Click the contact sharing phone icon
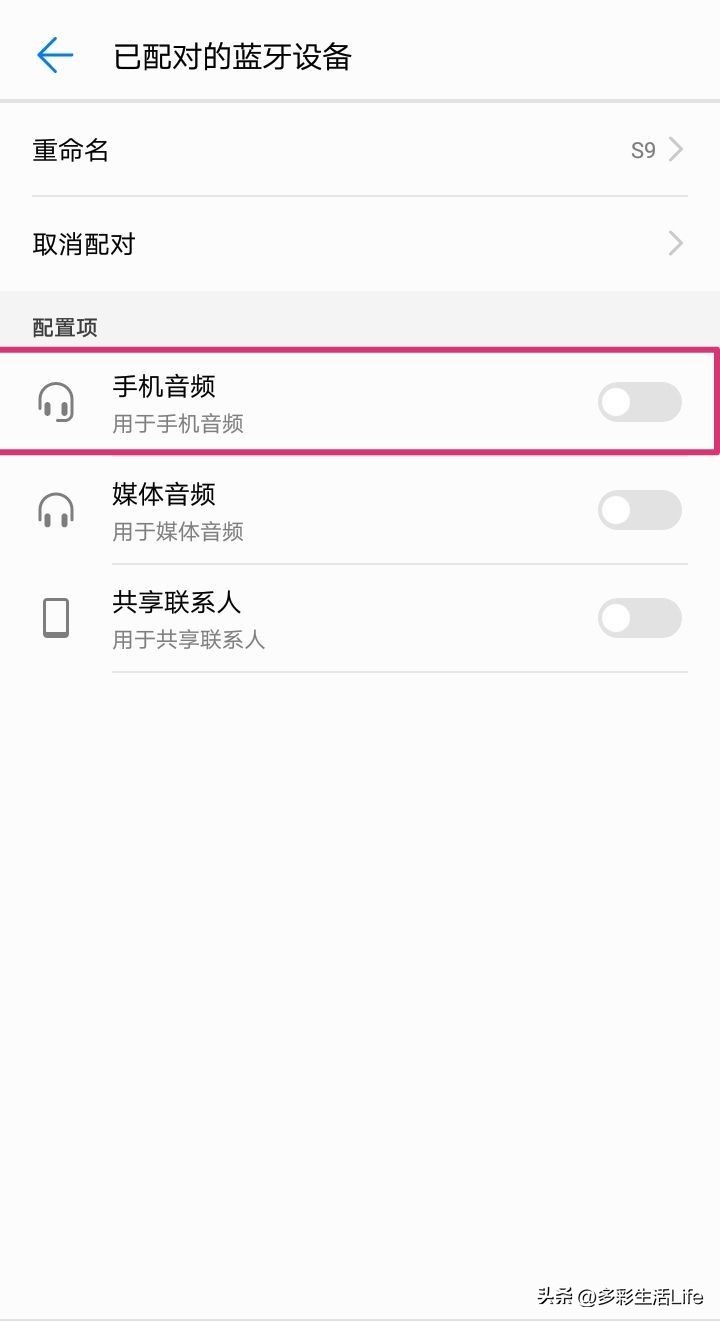The width and height of the screenshot is (720, 1322). coord(57,617)
